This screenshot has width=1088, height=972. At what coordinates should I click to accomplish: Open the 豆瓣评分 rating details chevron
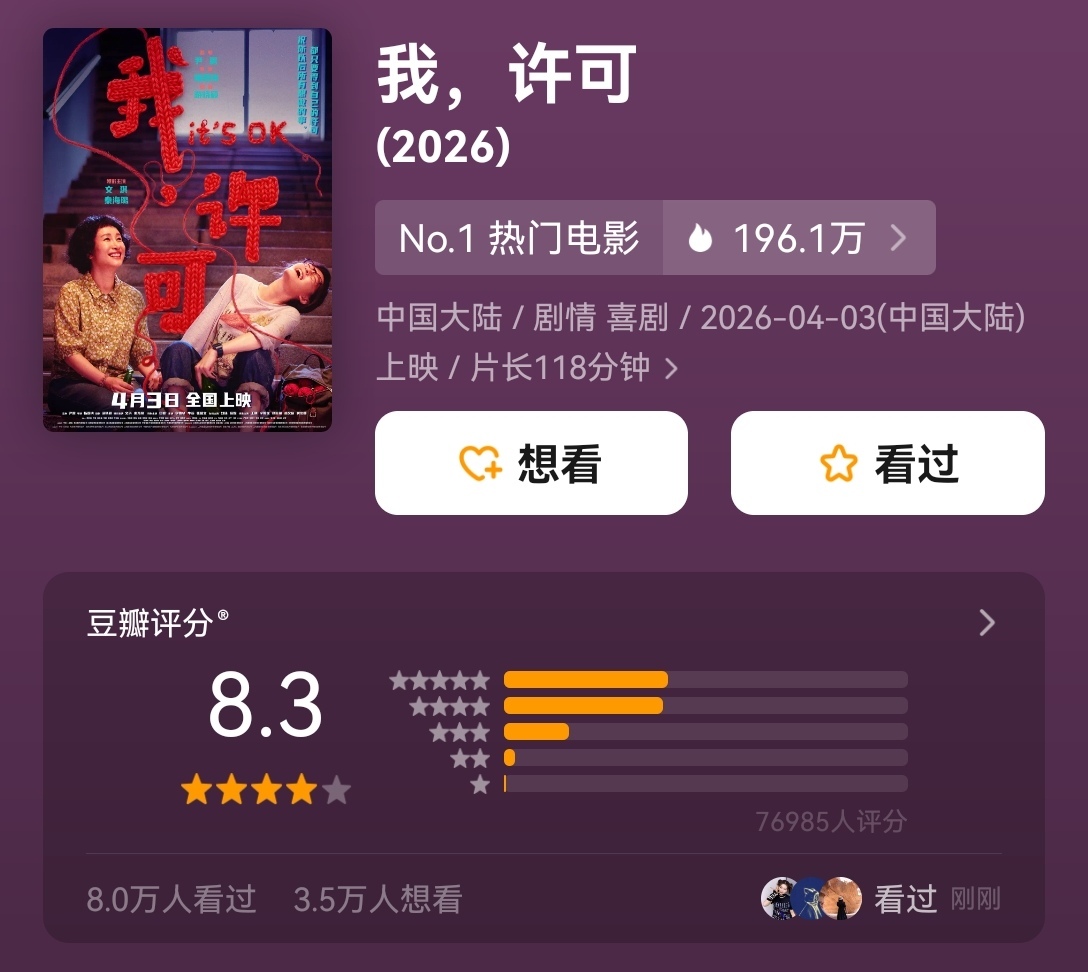click(987, 623)
